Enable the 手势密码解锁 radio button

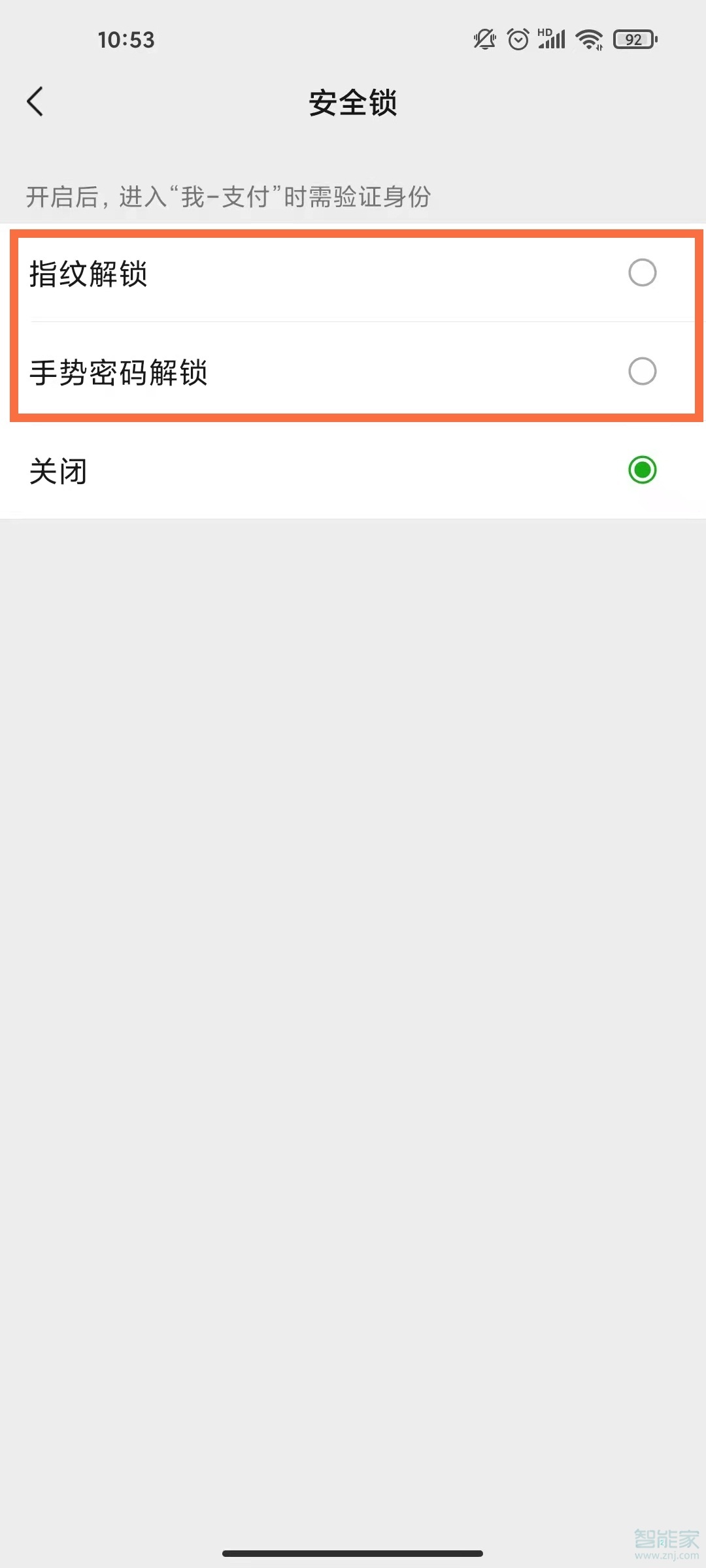643,371
